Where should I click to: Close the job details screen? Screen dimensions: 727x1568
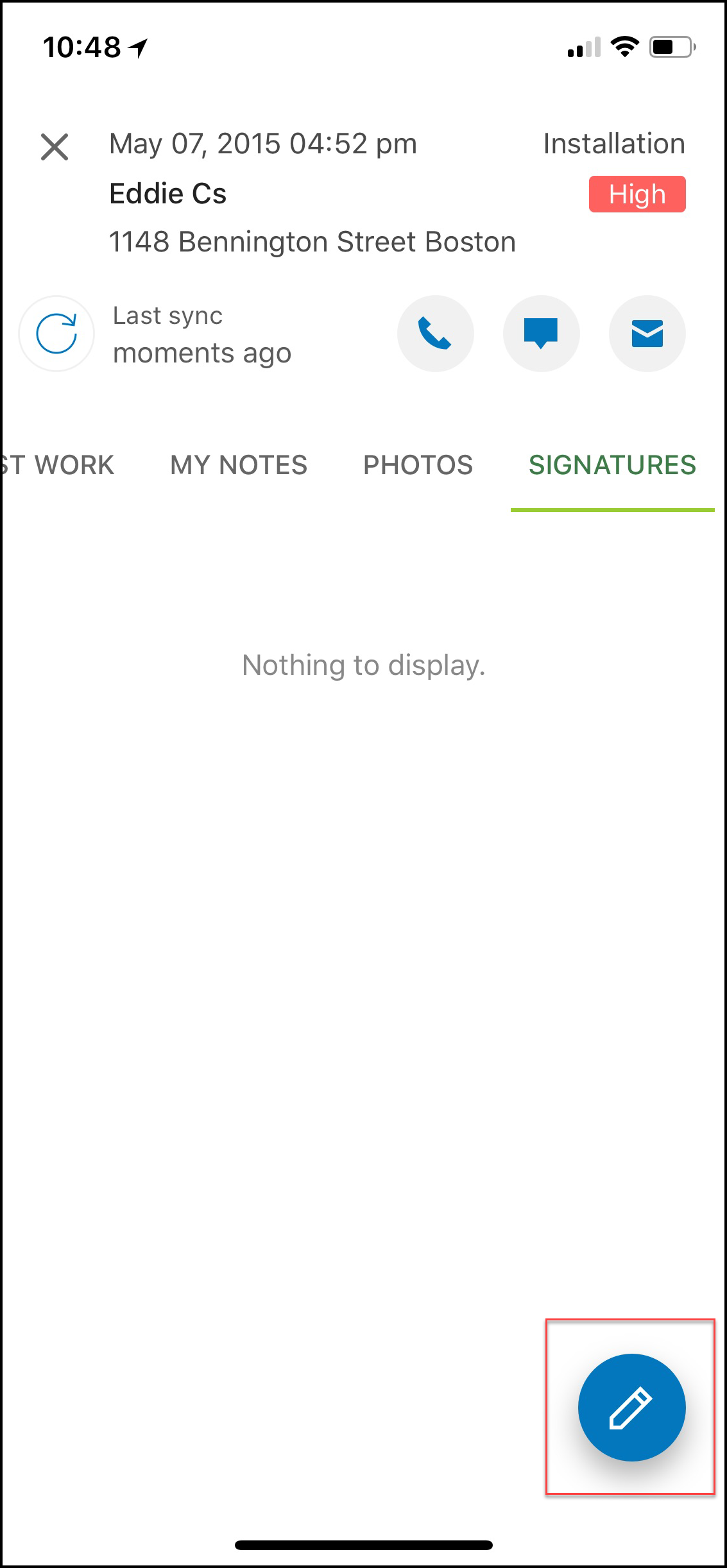(55, 147)
